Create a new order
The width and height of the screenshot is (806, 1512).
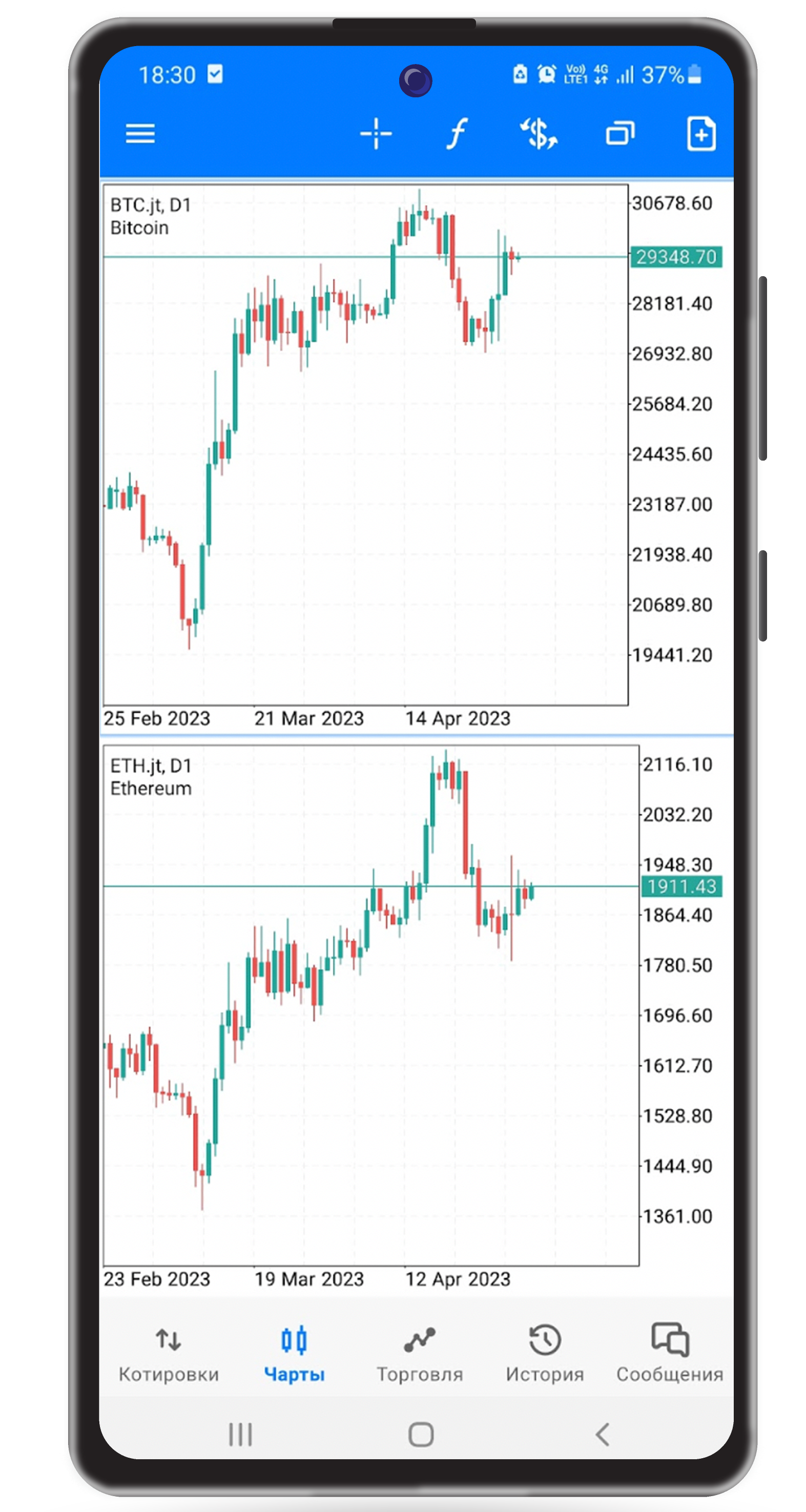701,134
